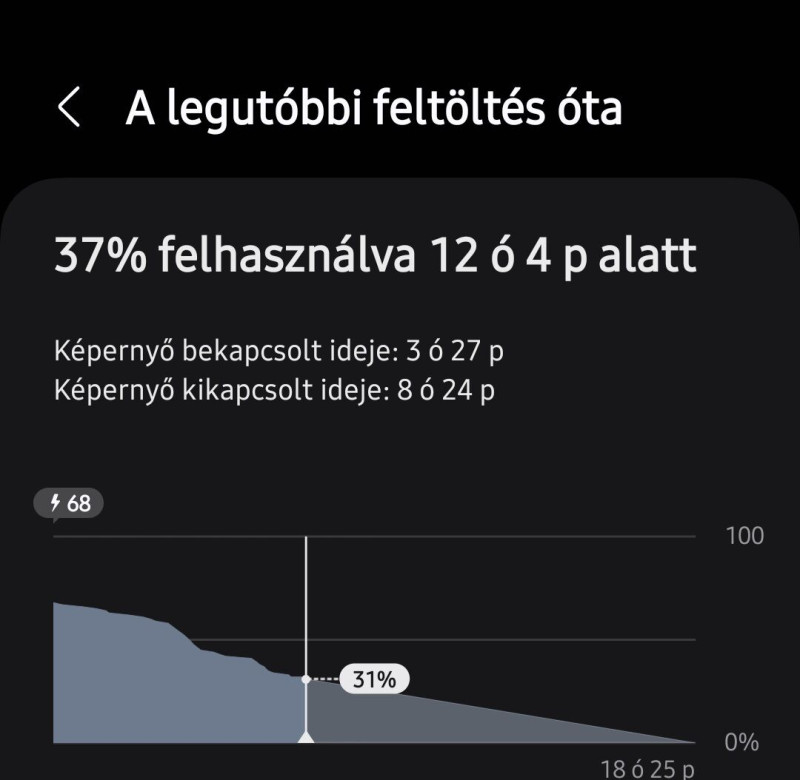Go back from A legutóbbi feltöltés óta
This screenshot has height=780, width=800.
click(x=68, y=107)
